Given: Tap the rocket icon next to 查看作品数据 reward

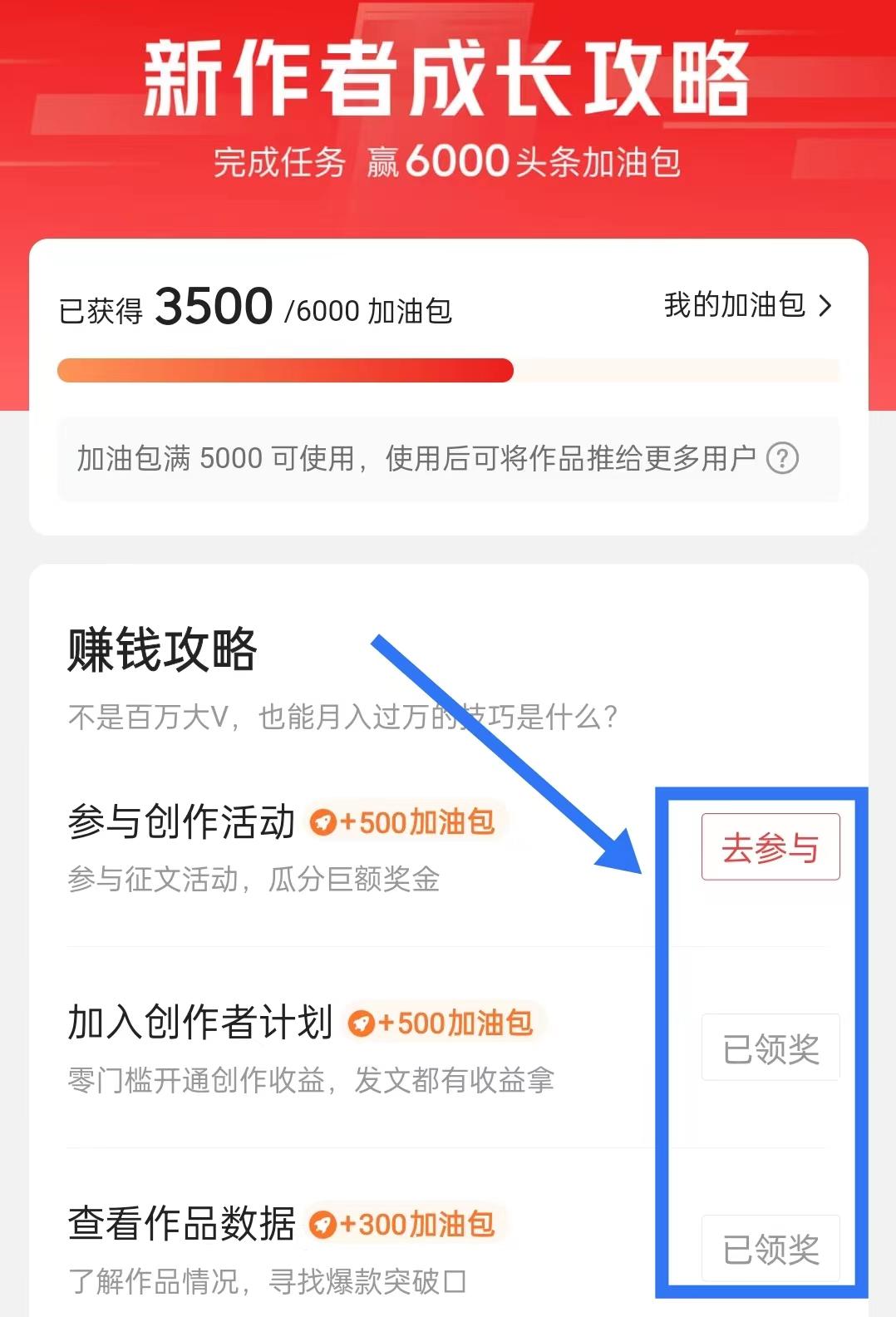Looking at the screenshot, I should pos(321,1225).
